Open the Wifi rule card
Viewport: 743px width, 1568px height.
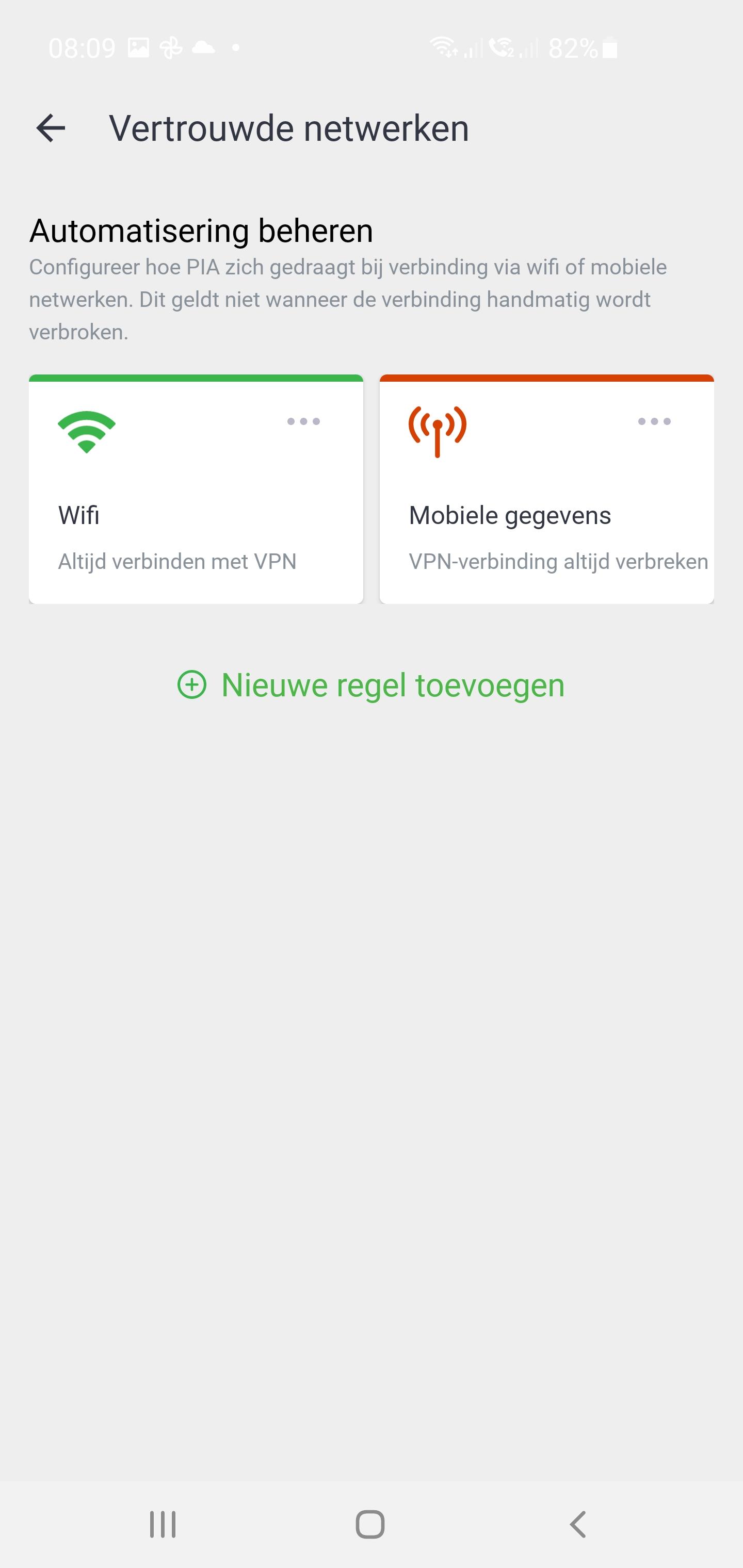(x=196, y=489)
